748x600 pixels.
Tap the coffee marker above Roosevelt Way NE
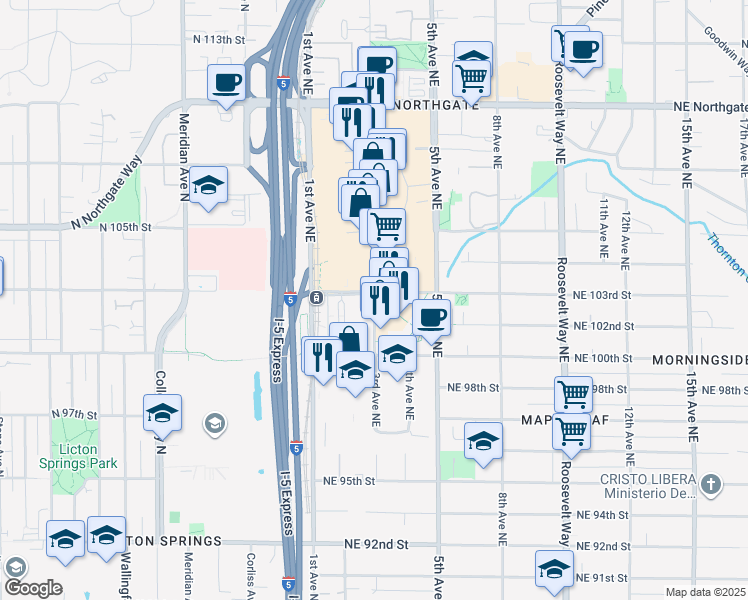584,49
